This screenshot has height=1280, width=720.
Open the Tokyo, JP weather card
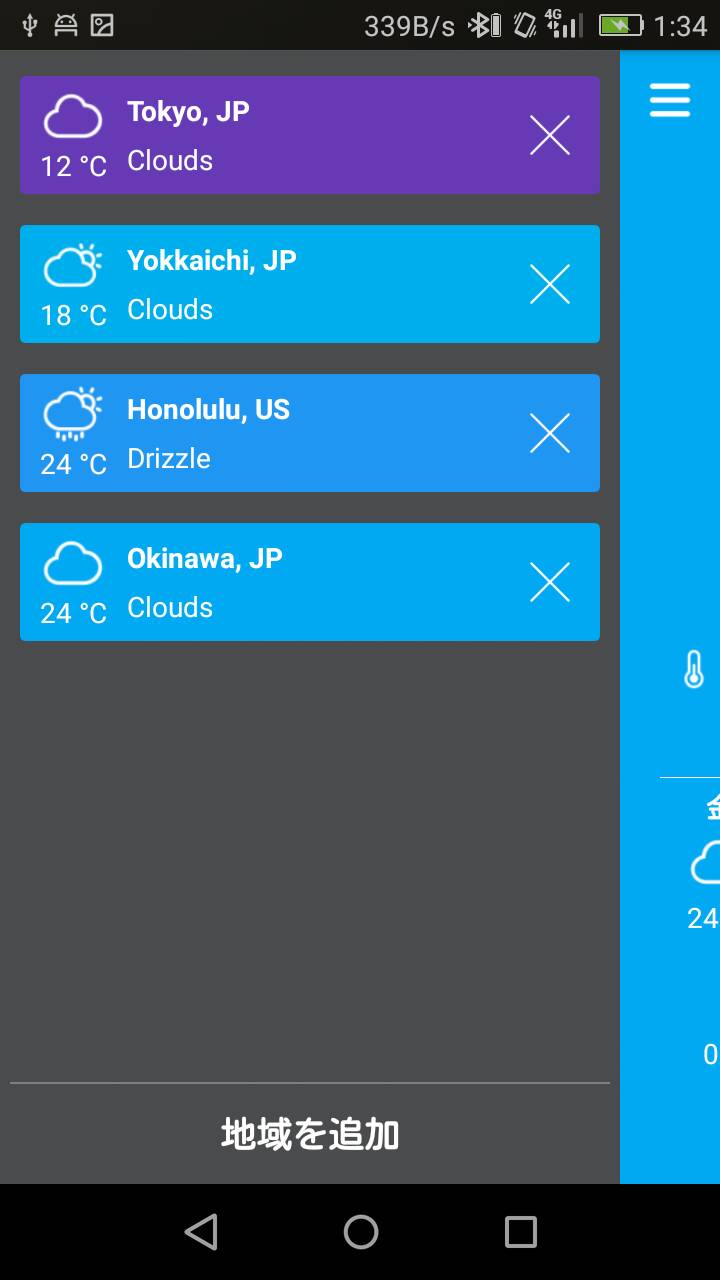[280, 135]
